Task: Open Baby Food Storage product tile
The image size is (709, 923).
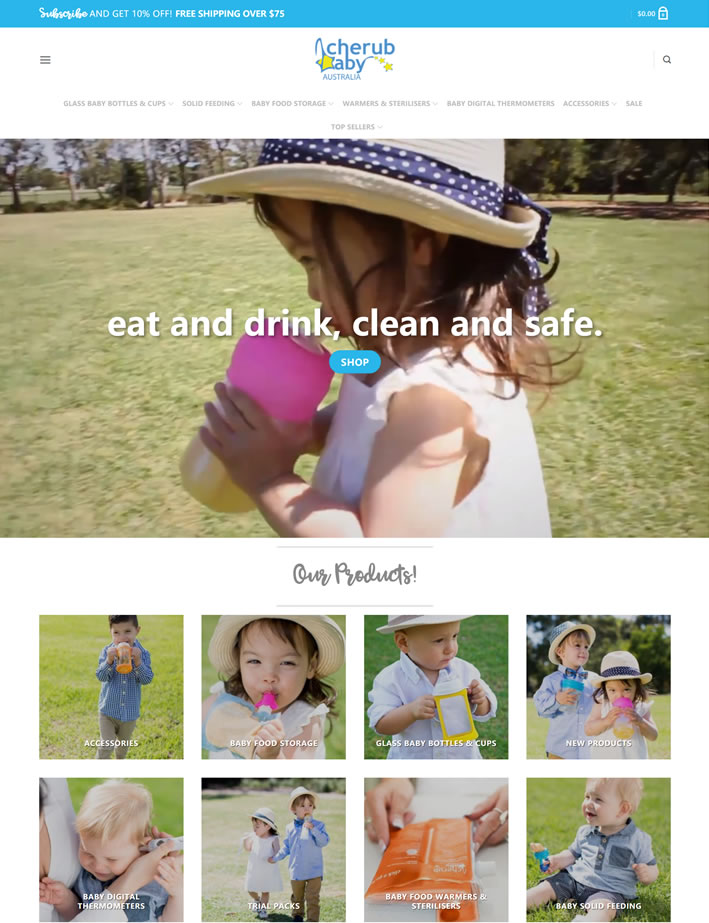Action: (x=273, y=686)
